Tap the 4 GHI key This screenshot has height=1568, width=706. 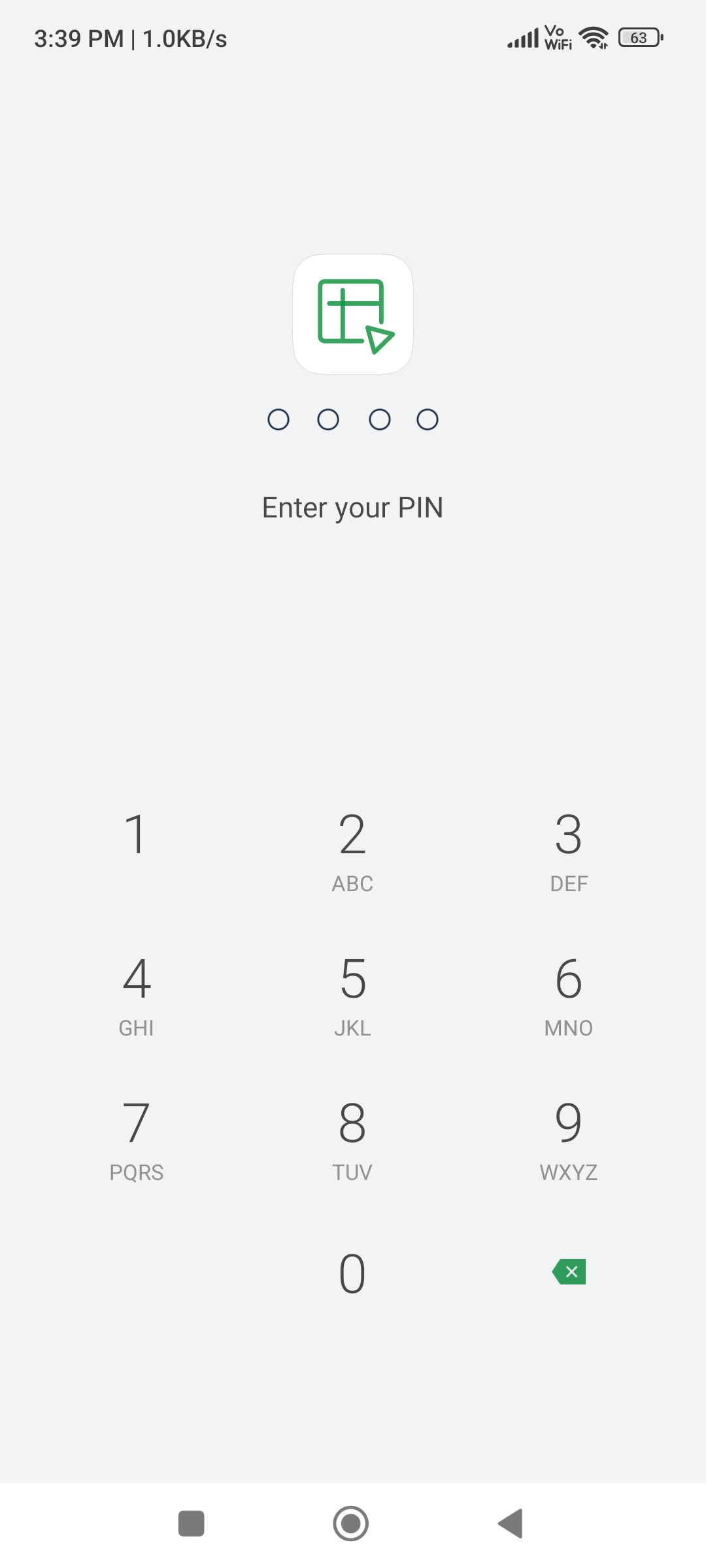click(x=136, y=993)
